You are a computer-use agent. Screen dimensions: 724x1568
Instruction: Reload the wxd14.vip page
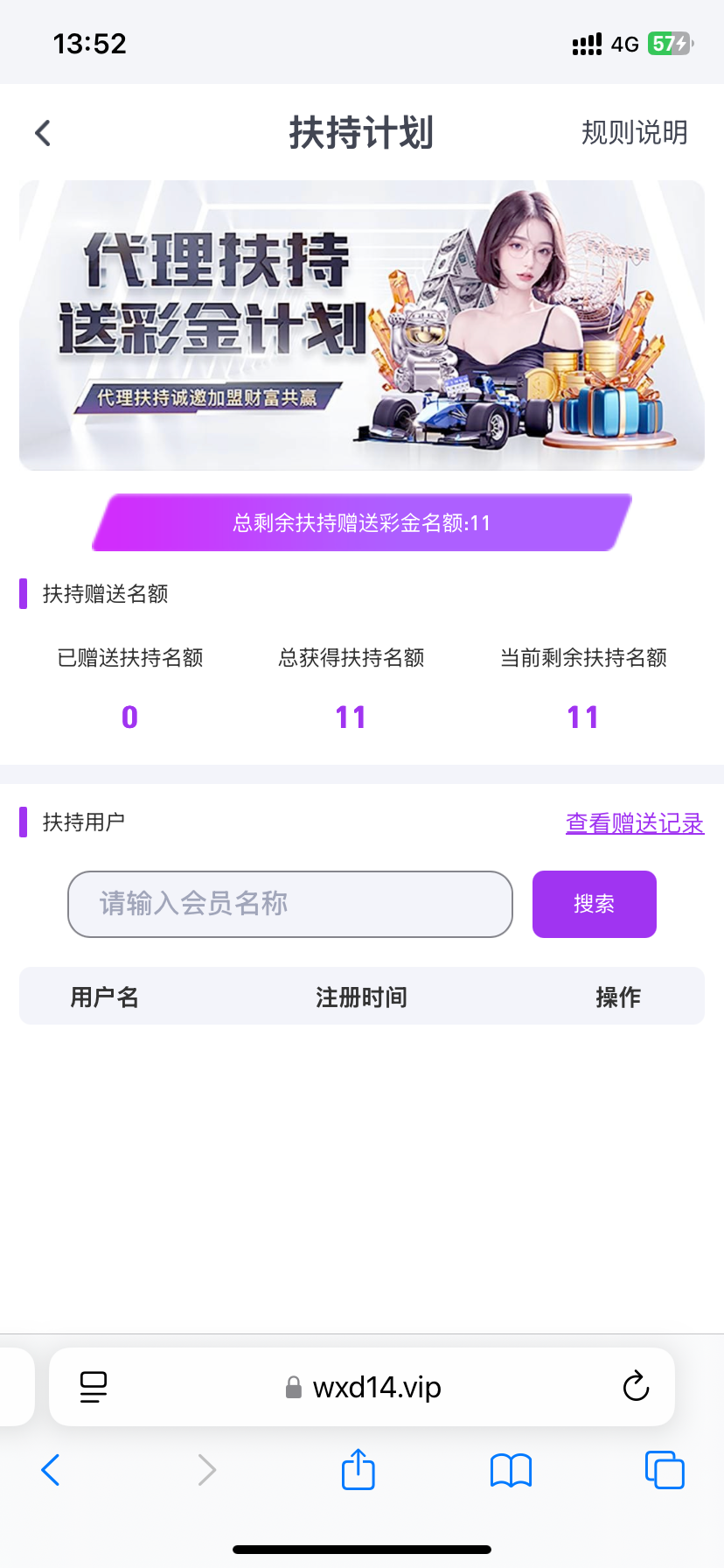pos(636,1387)
